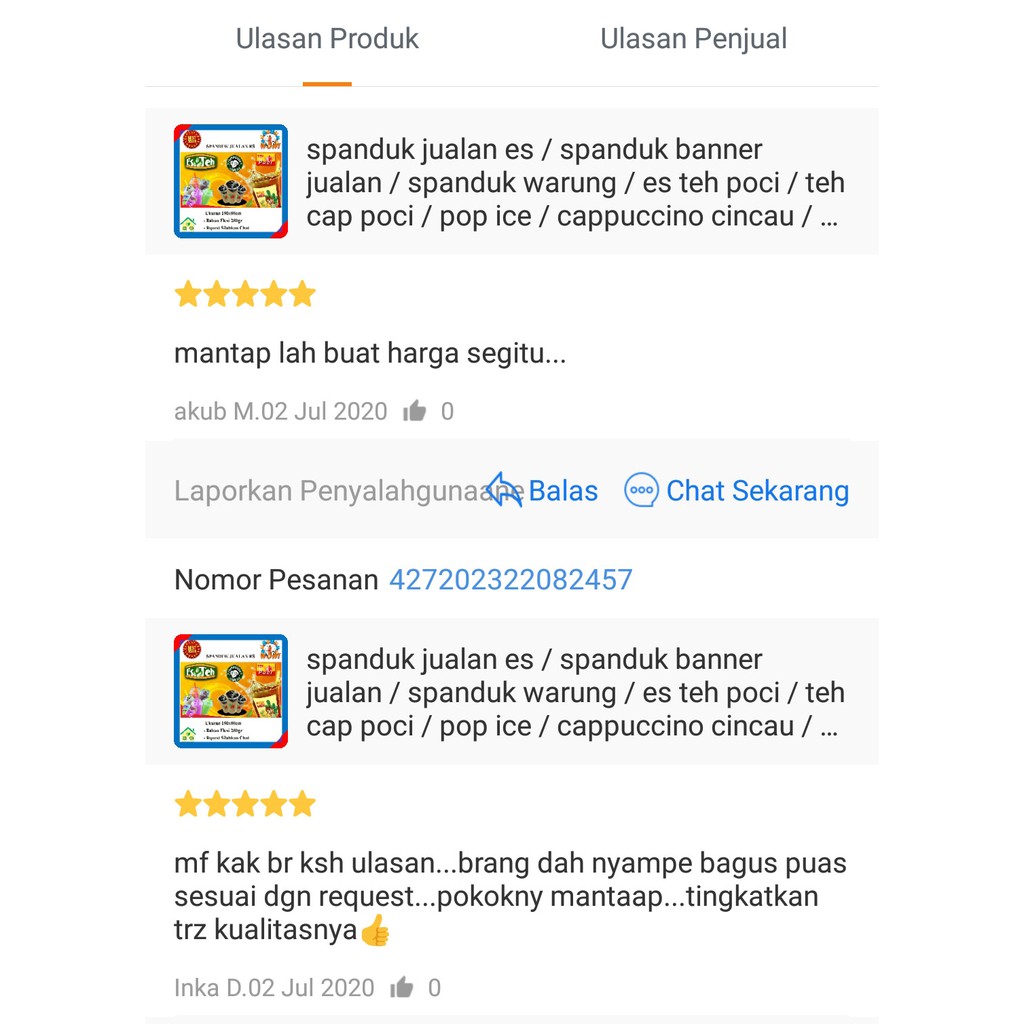Image resolution: width=1024 pixels, height=1024 pixels.
Task: Open the product card above Inka D.'s review
Action: (511, 692)
